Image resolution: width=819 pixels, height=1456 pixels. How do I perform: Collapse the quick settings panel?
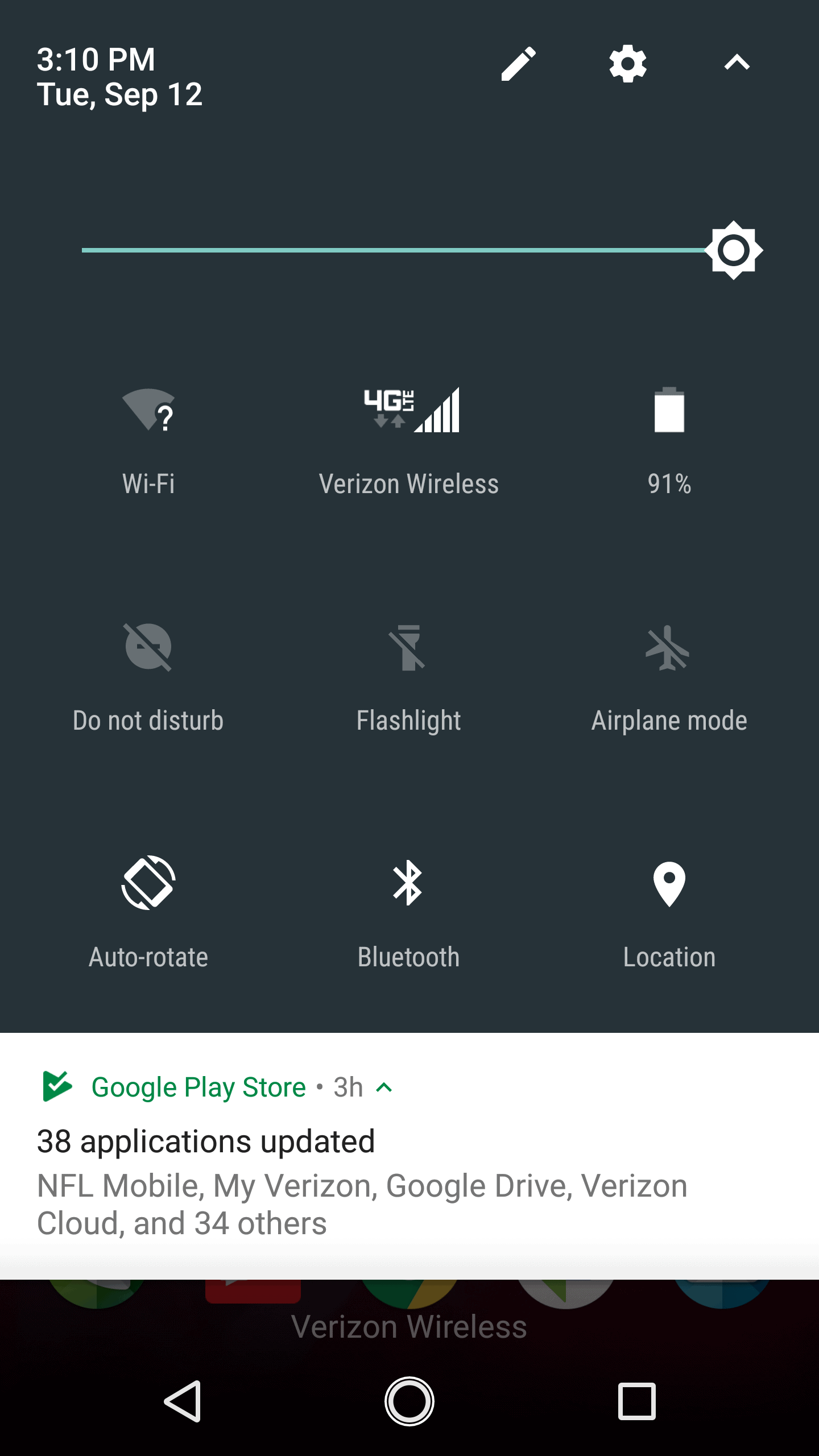pos(737,63)
